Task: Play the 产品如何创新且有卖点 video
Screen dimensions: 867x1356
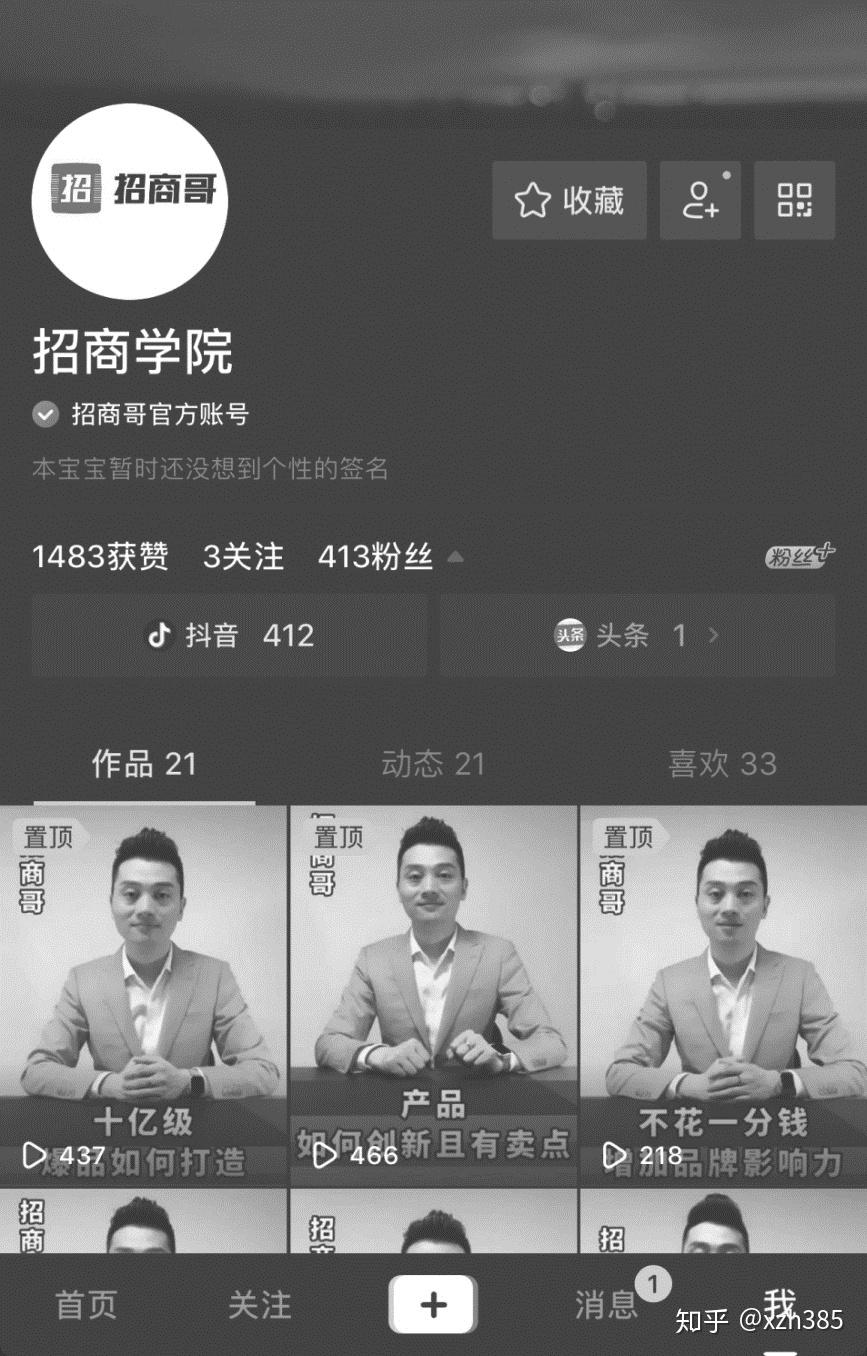Action: tap(433, 995)
